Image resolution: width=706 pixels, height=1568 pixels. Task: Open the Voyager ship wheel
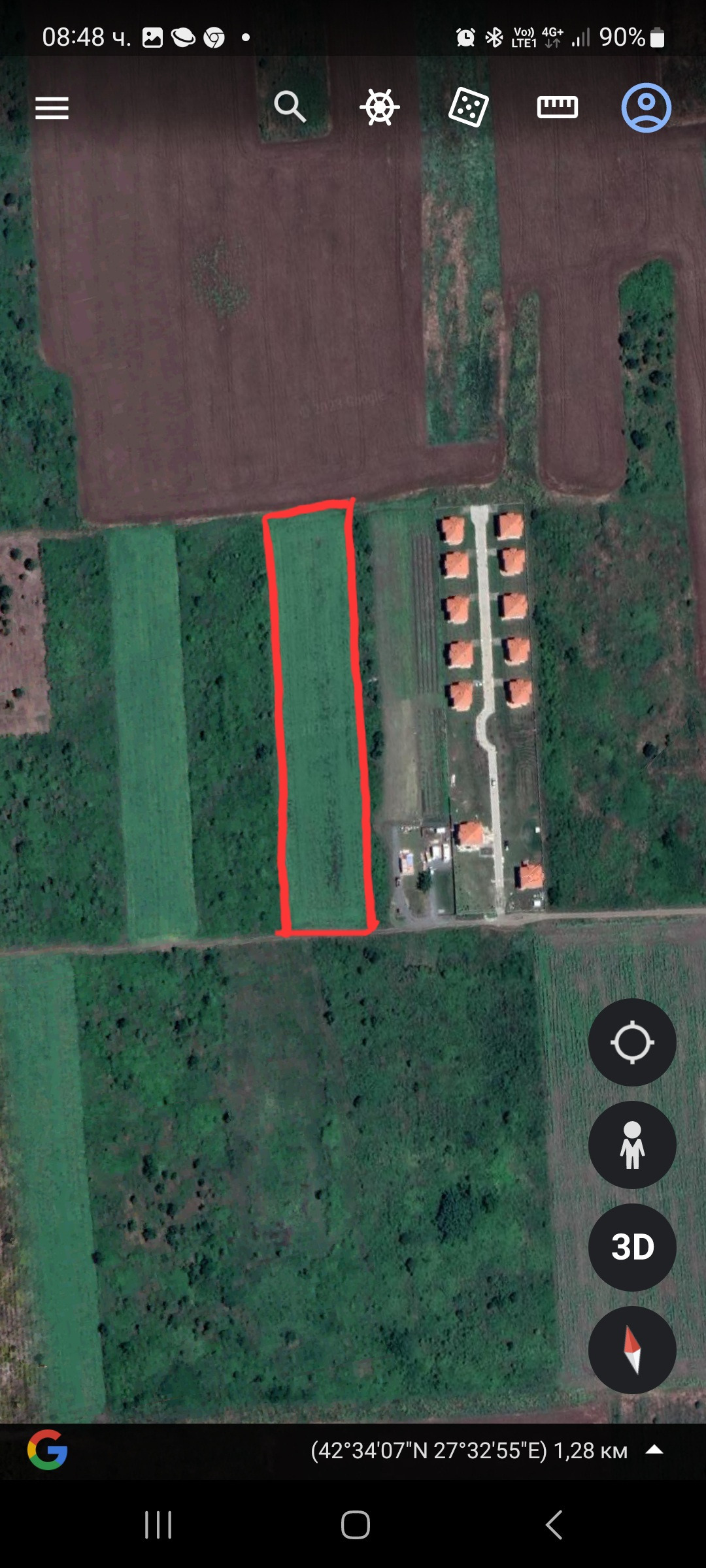click(x=379, y=107)
